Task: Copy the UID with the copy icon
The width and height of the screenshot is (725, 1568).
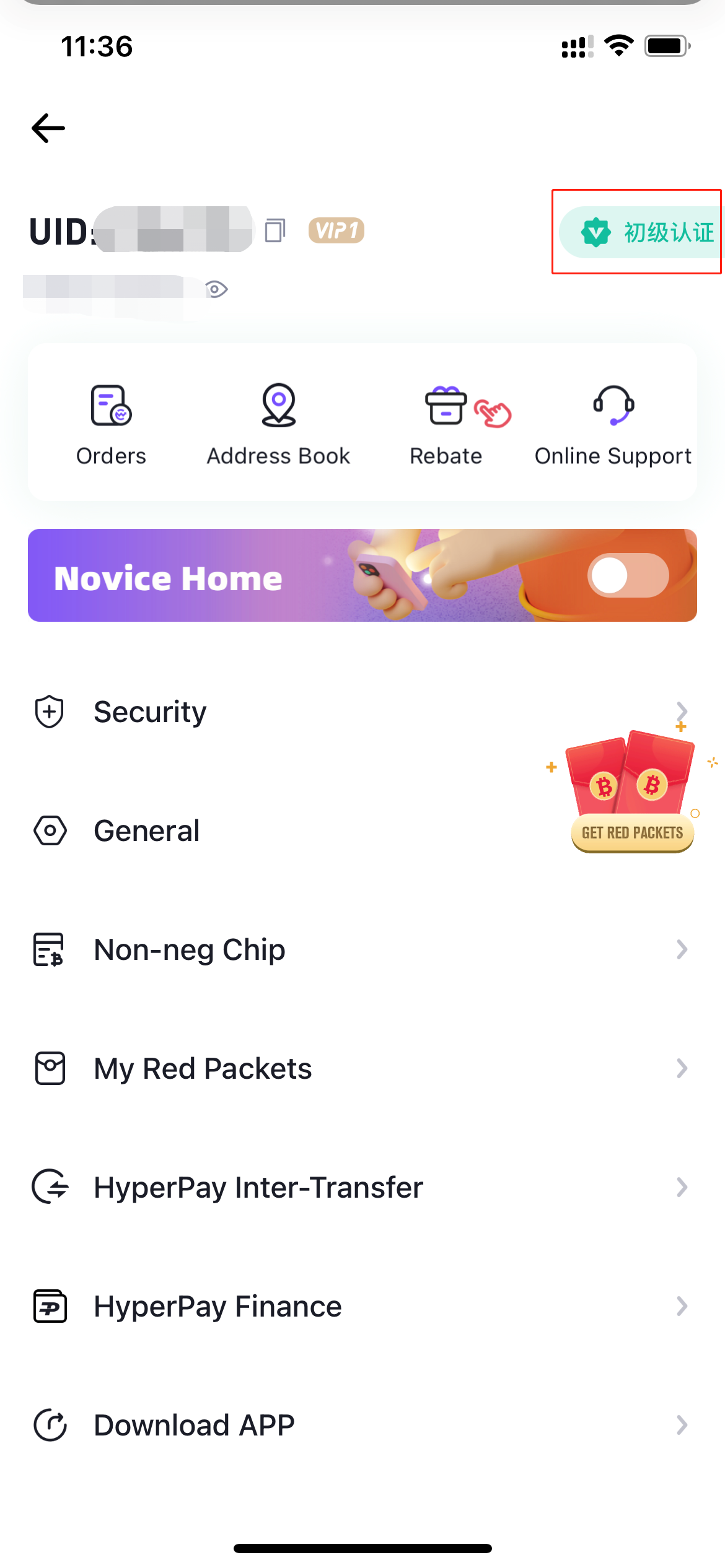Action: pos(275,230)
